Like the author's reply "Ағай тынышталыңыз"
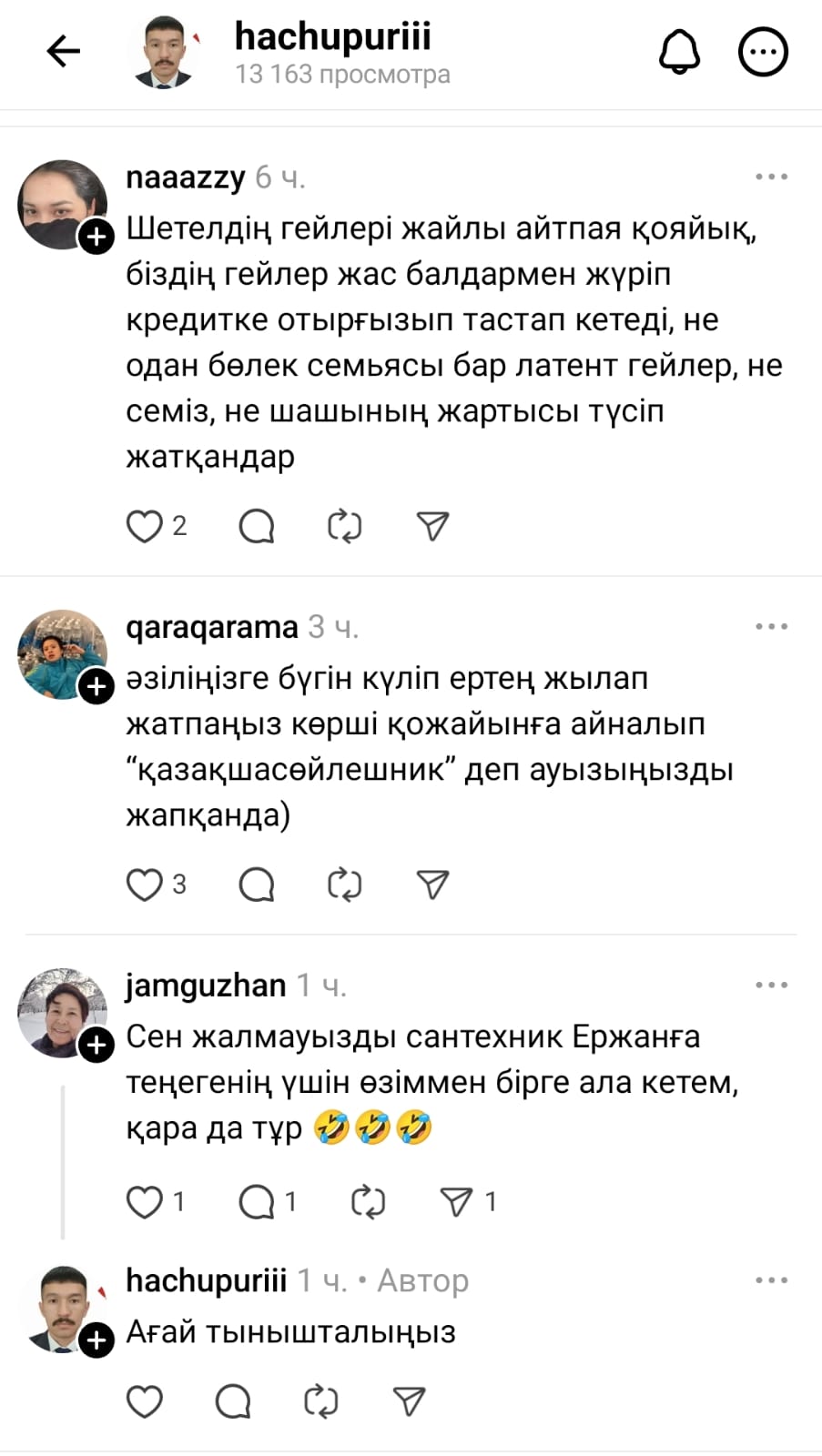This screenshot has height=1456, width=822. pos(144,1401)
